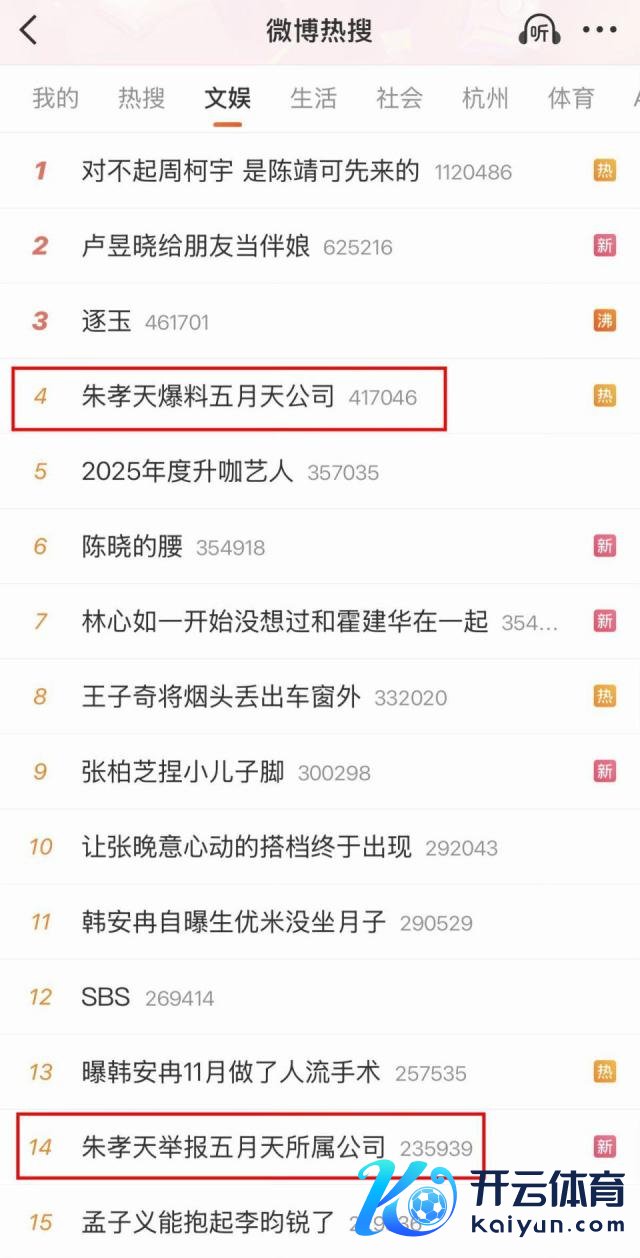Go back from 微博热搜 page
640x1258 pixels.
point(28,31)
